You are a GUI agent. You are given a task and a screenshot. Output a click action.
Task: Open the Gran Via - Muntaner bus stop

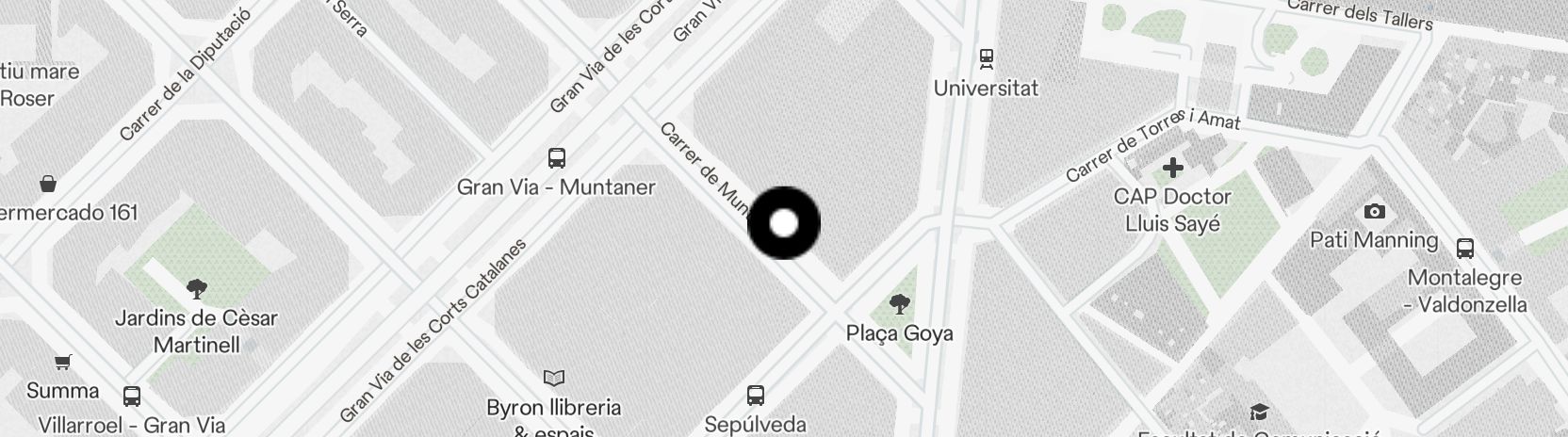pyautogui.click(x=557, y=158)
